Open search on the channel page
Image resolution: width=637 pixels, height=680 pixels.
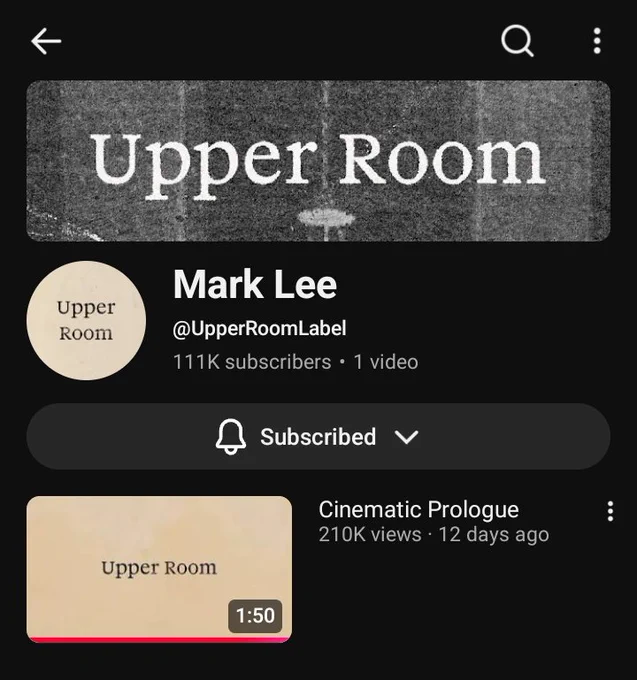pyautogui.click(x=517, y=41)
